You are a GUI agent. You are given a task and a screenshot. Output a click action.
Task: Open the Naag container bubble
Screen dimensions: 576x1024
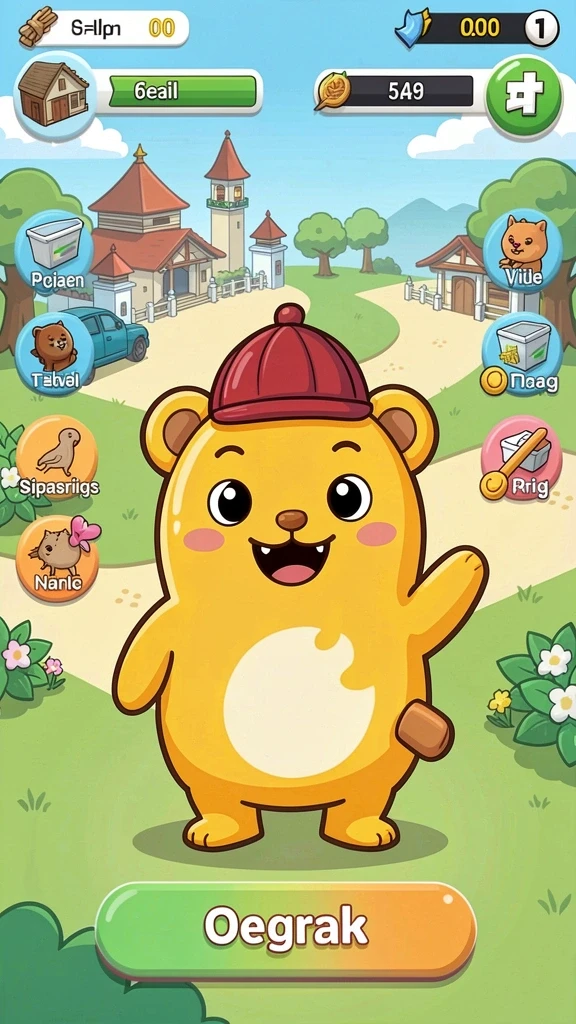pos(522,355)
